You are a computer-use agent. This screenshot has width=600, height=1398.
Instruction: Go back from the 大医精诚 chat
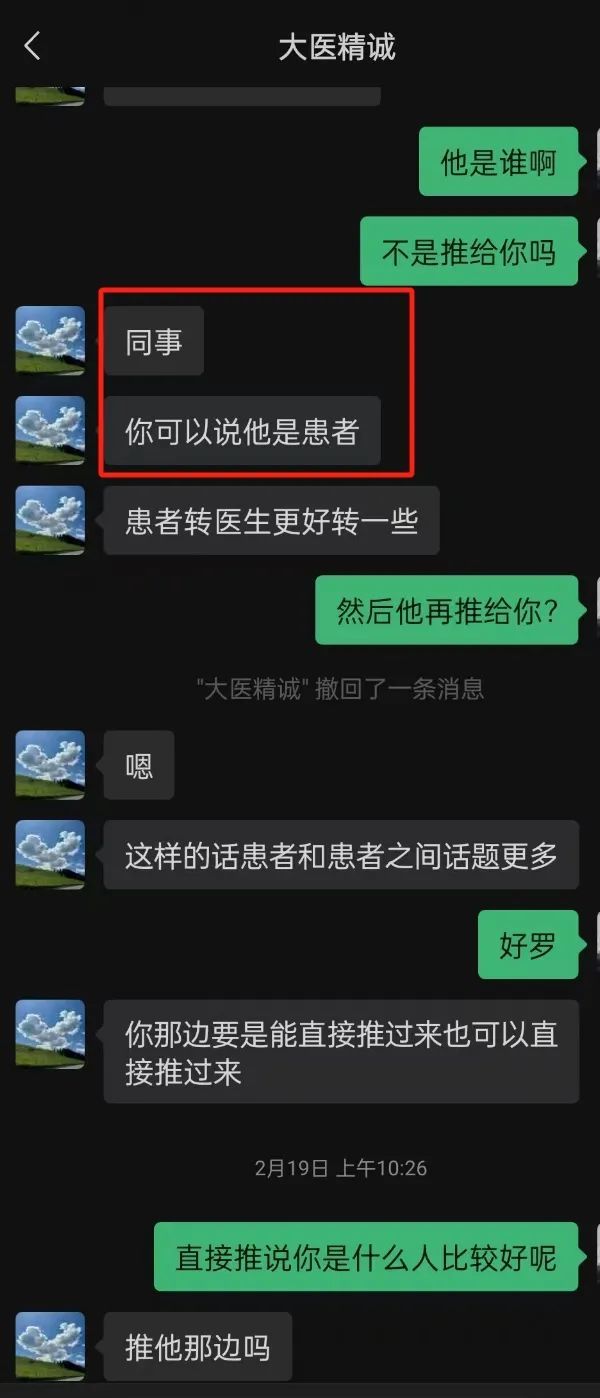point(33,46)
